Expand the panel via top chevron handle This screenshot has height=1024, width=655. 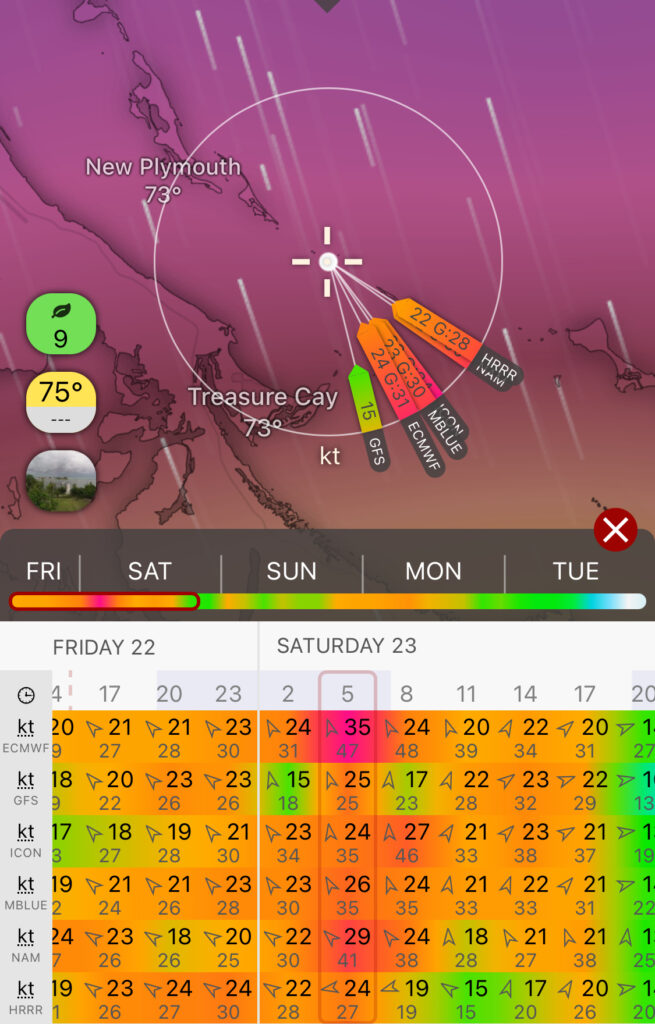[327, 5]
